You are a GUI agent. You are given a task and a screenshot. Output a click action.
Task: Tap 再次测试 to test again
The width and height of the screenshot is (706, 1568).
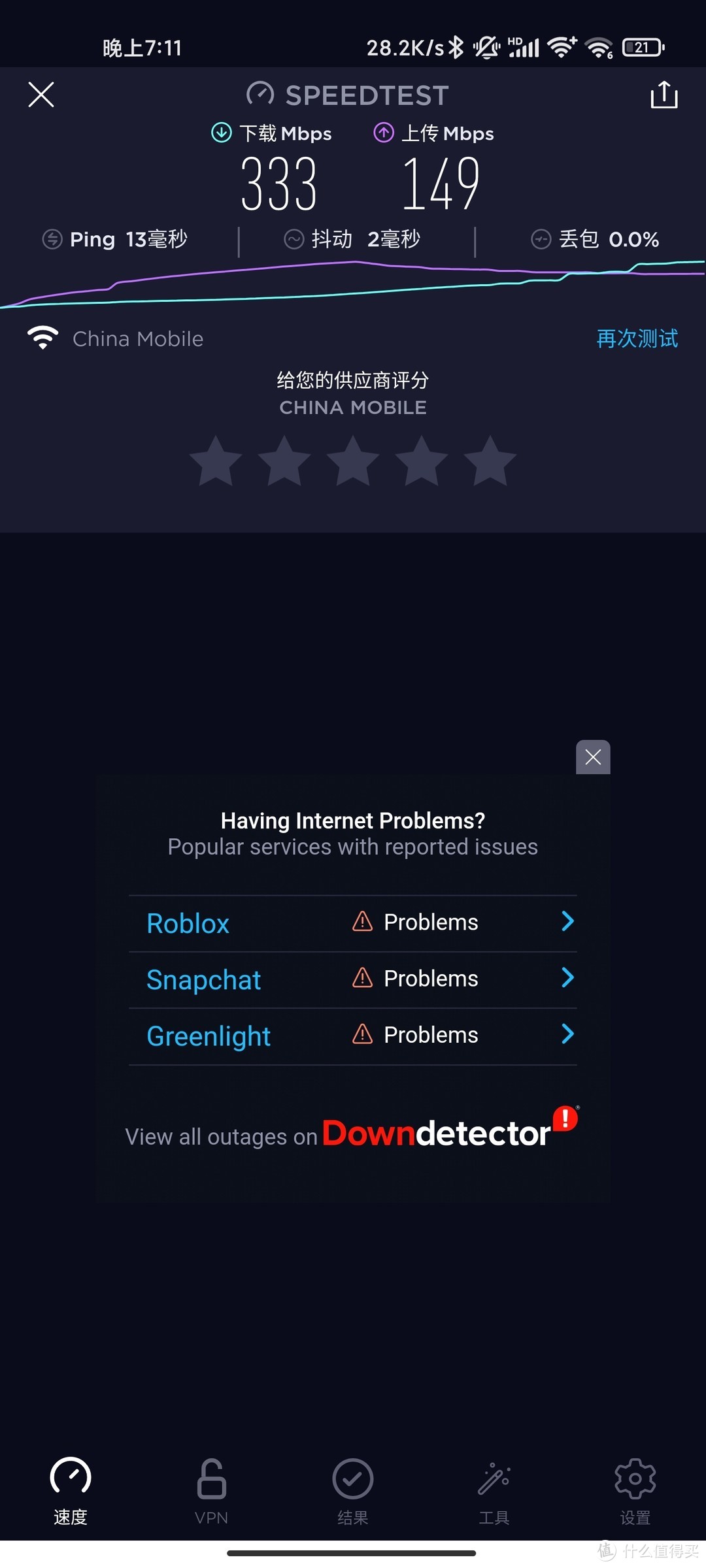coord(637,338)
